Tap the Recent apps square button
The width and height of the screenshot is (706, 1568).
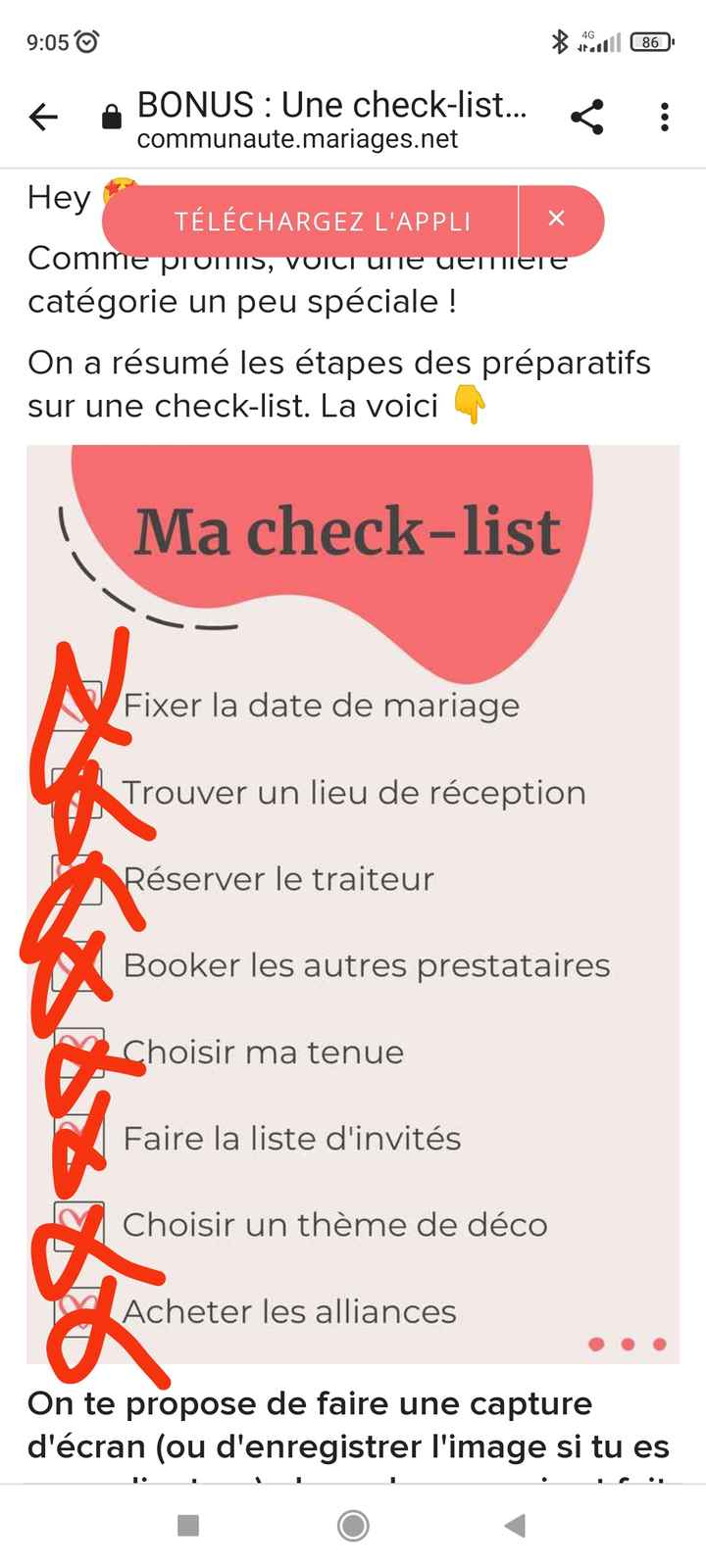pos(186,1526)
